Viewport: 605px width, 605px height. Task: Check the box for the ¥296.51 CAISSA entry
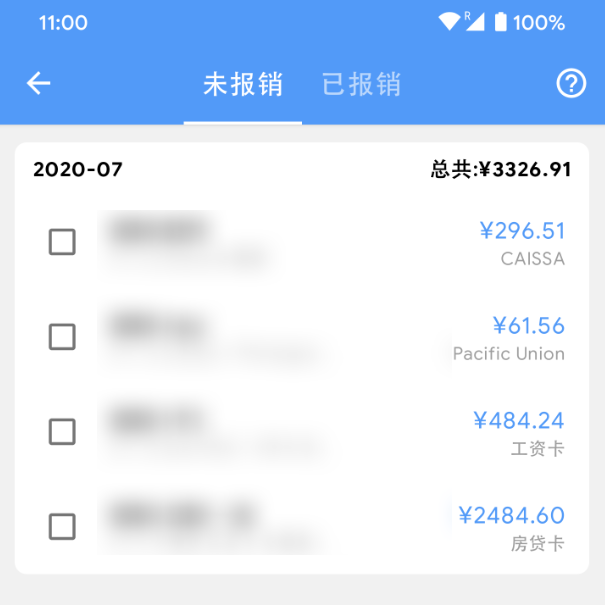tap(62, 242)
